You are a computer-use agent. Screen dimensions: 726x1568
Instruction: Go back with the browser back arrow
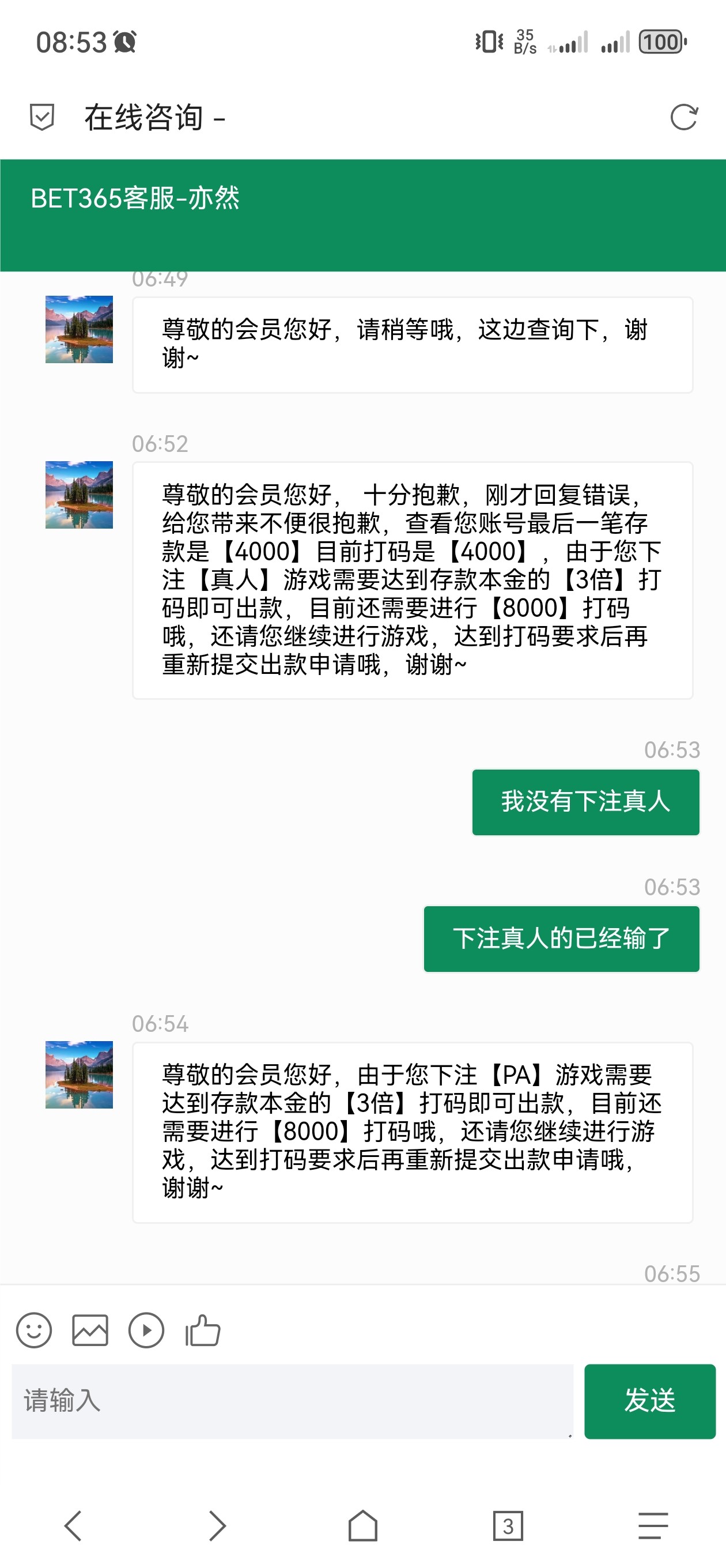(x=73, y=1525)
